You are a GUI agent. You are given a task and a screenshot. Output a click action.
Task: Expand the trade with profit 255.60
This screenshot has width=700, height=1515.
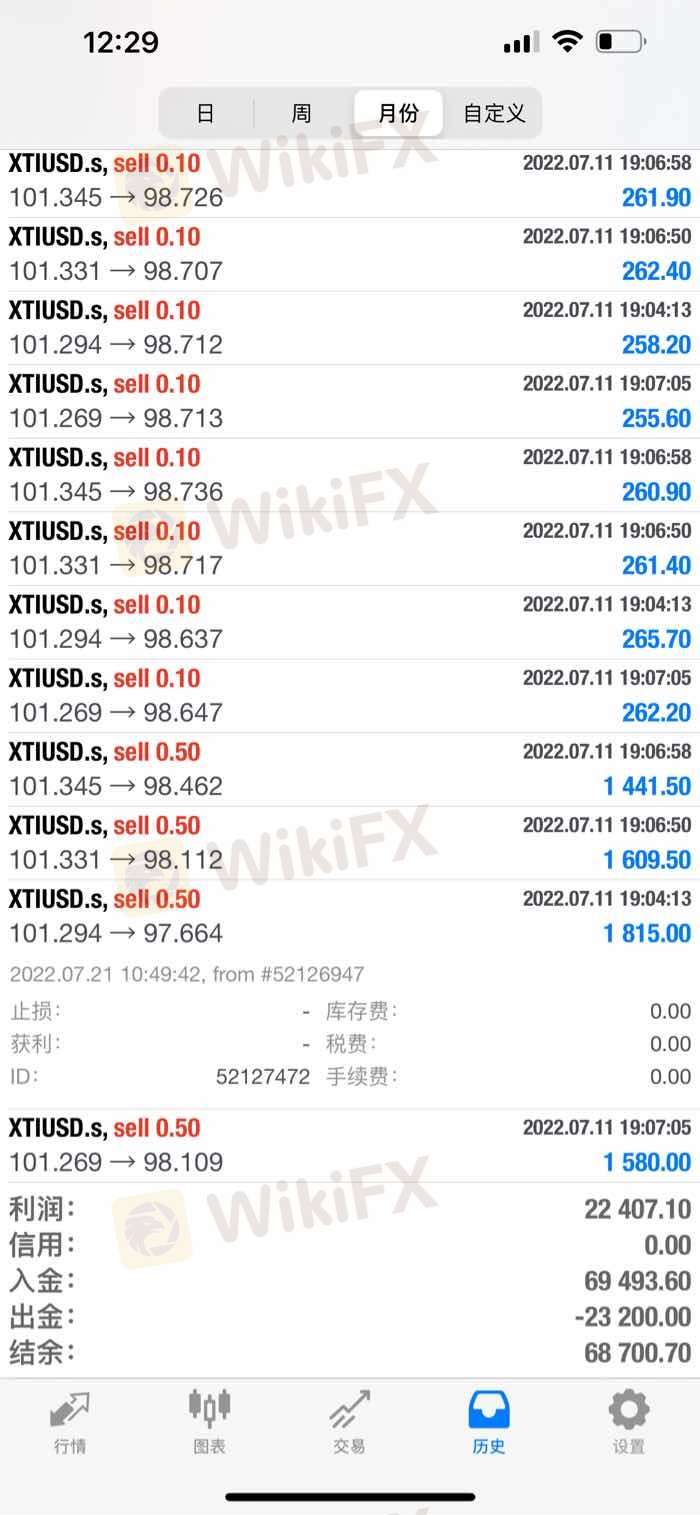(350, 401)
